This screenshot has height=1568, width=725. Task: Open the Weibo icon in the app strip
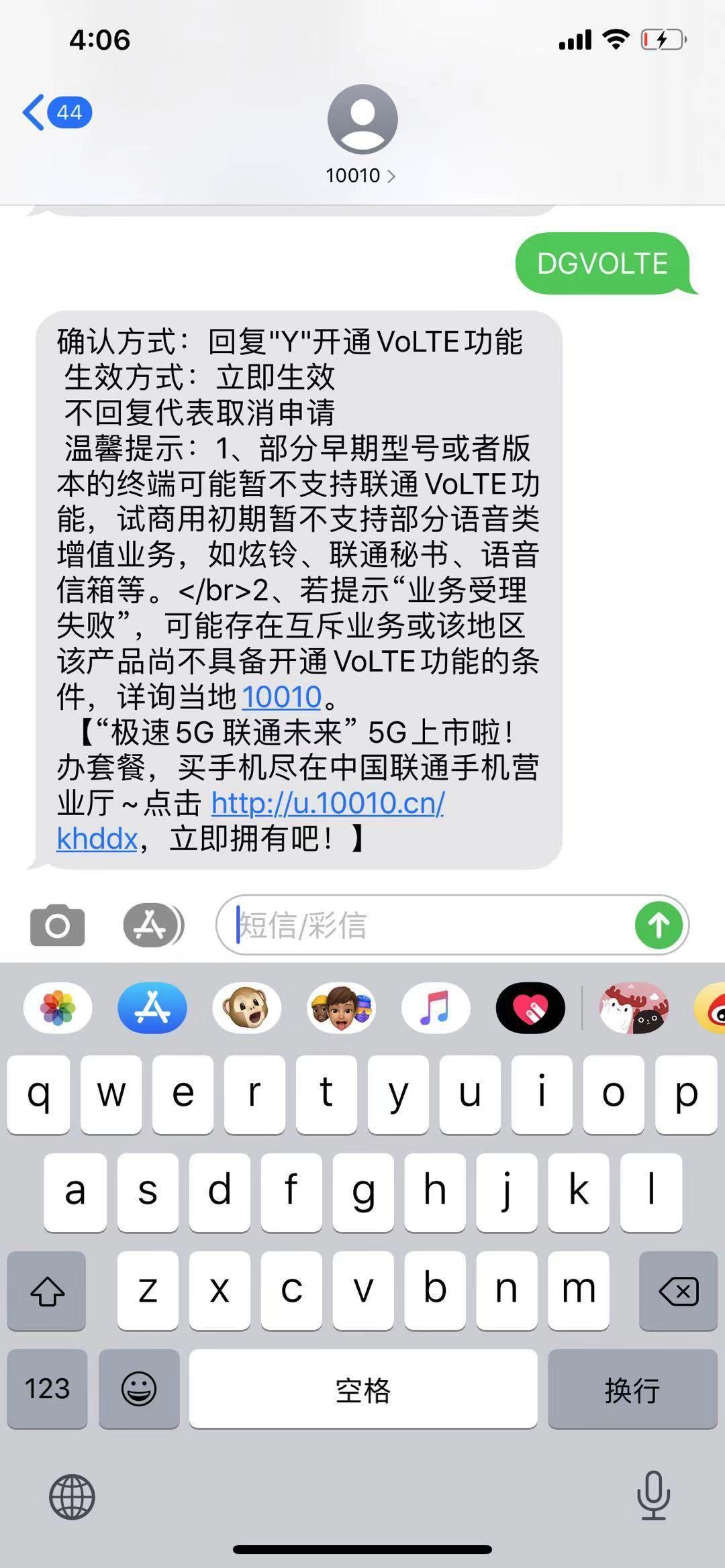[x=714, y=1008]
